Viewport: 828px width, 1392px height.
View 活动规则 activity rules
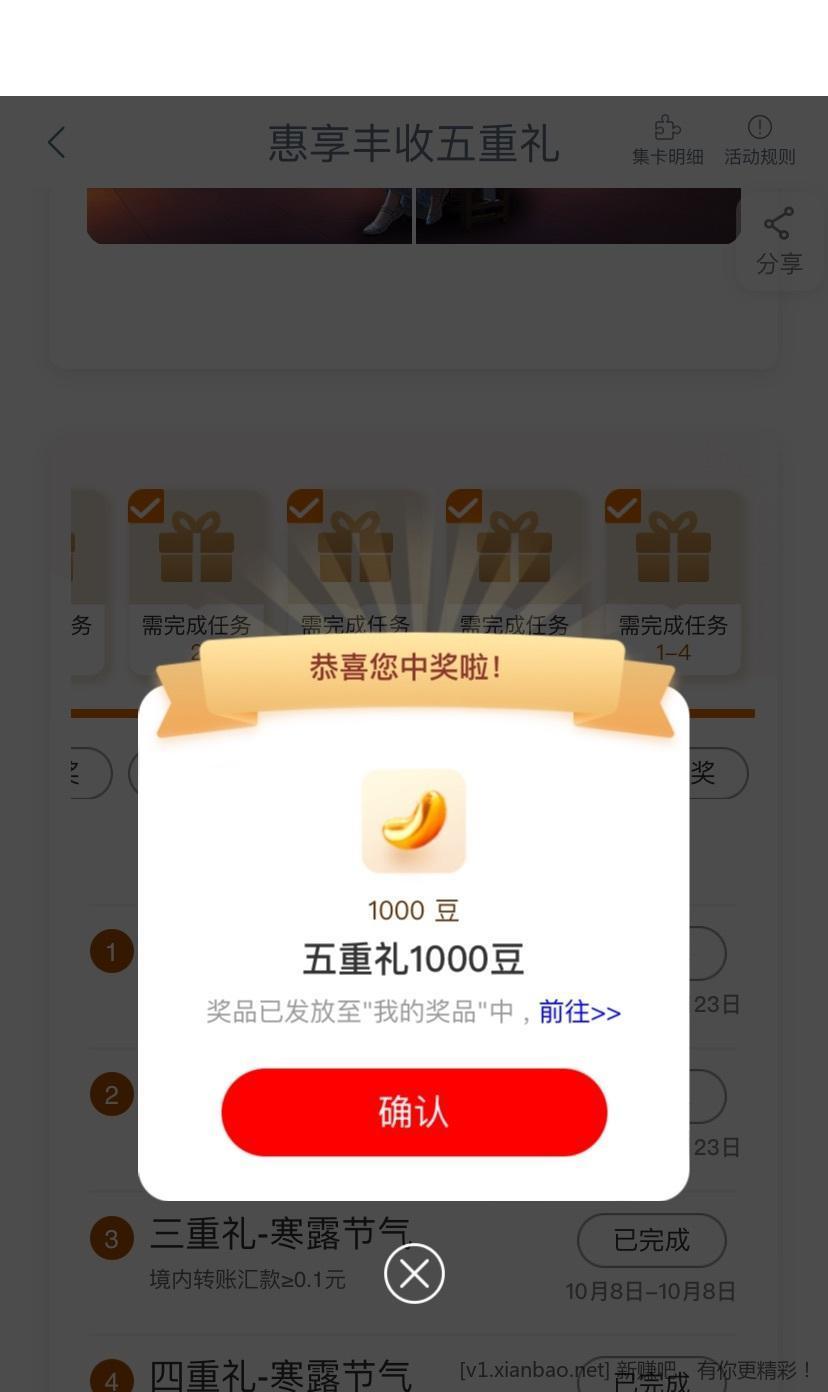pyautogui.click(x=759, y=141)
